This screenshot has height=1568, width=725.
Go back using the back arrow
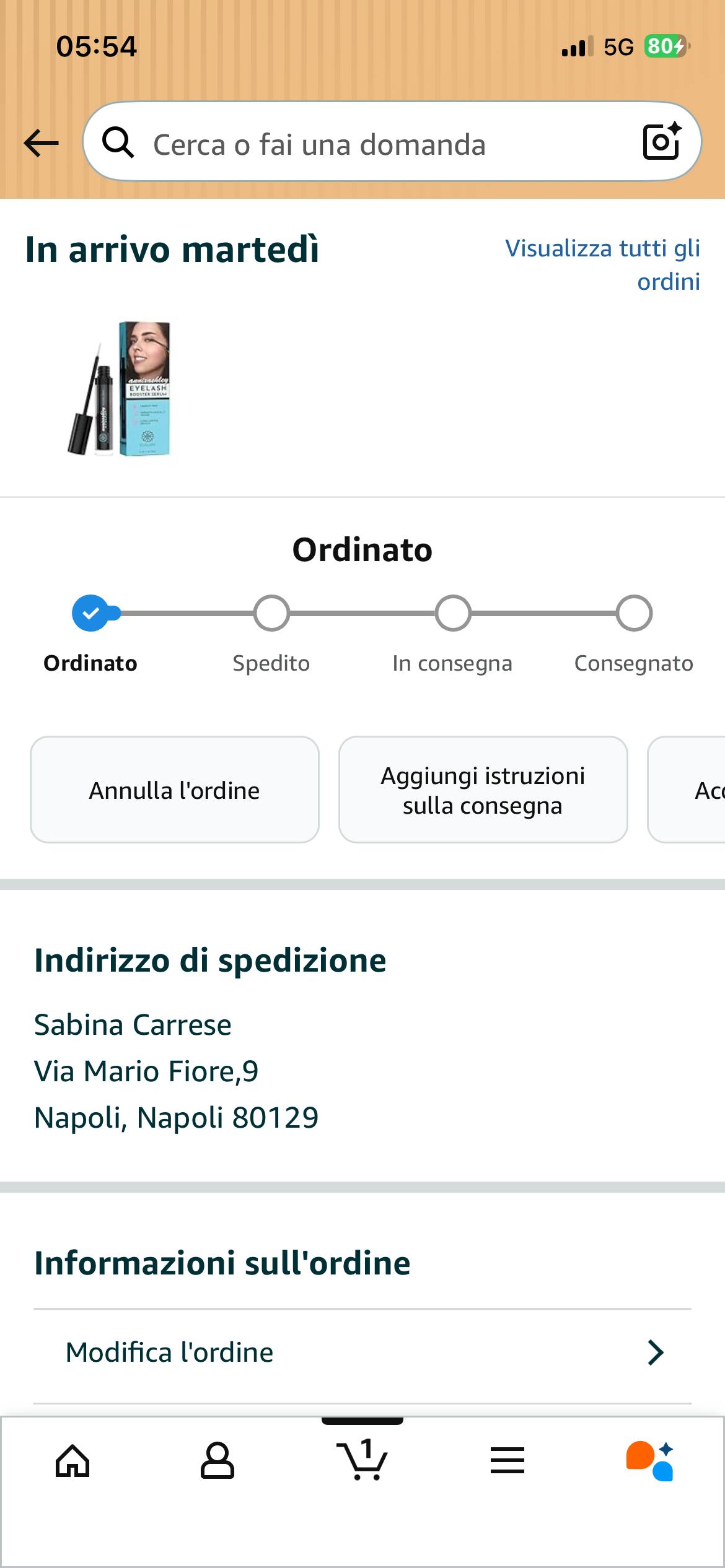[41, 144]
